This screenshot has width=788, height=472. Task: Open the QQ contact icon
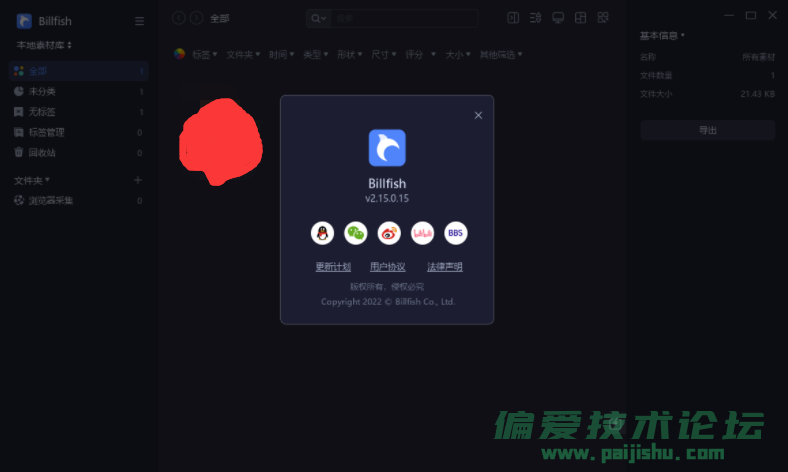(x=322, y=233)
